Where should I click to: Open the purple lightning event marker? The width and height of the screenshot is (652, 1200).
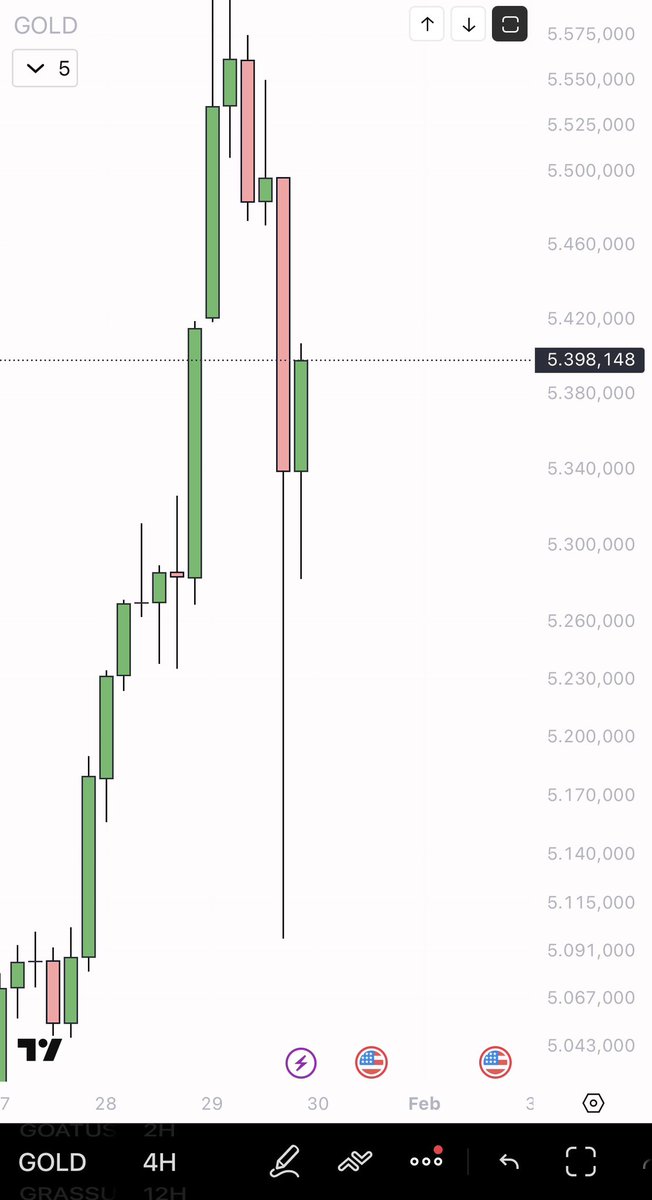301,1062
